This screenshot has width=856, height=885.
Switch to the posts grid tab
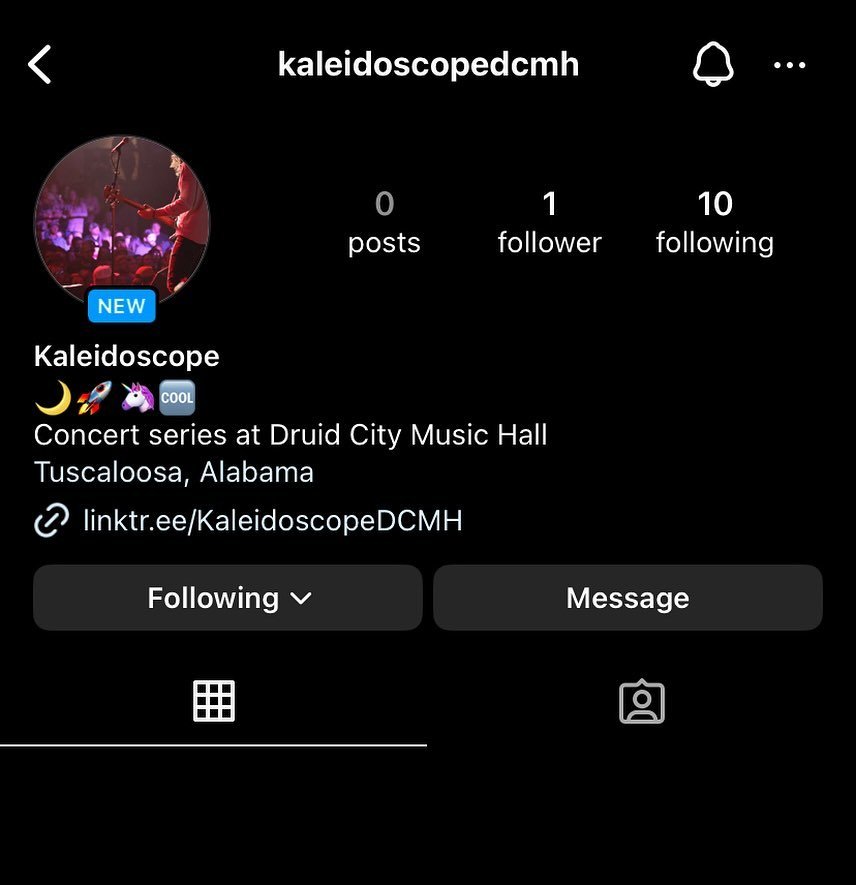(213, 701)
